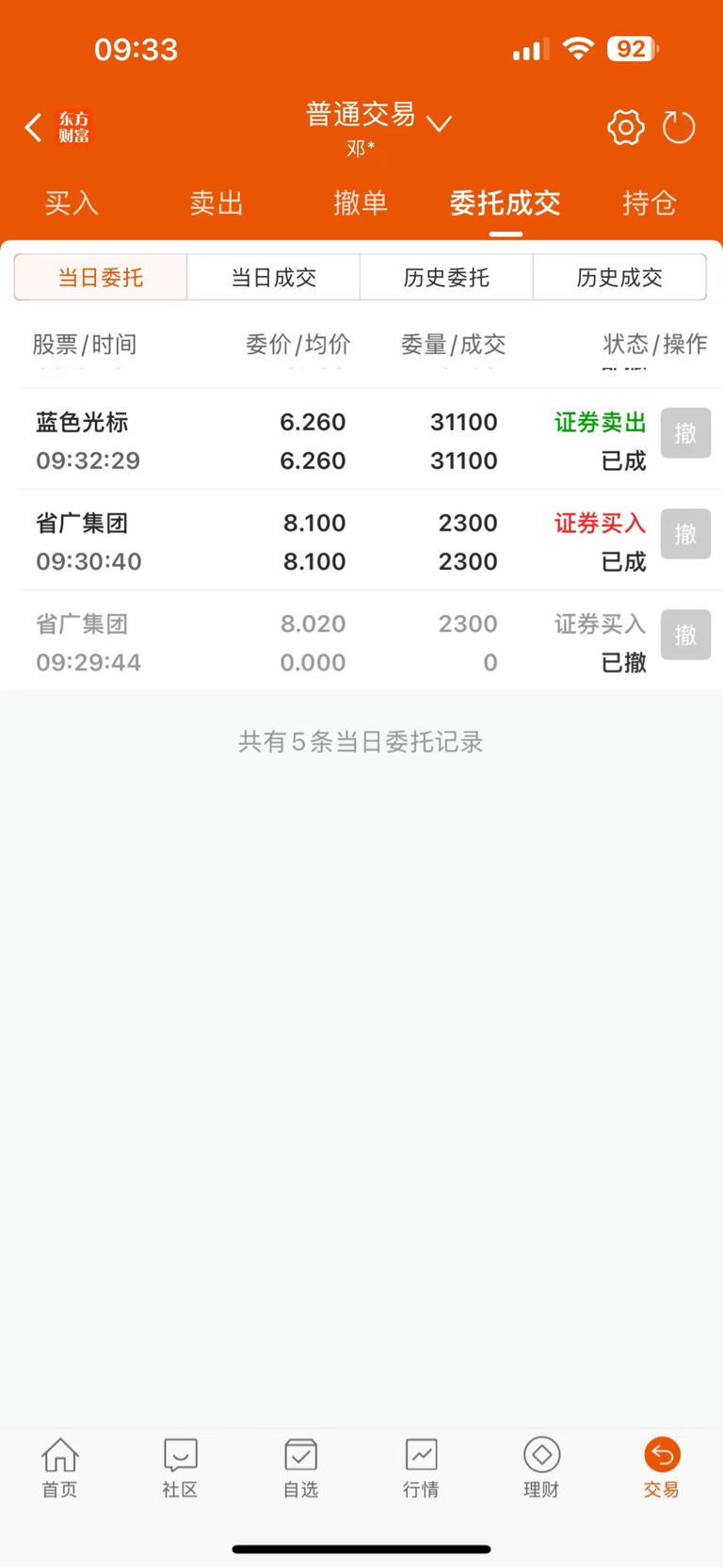The width and height of the screenshot is (723, 1568).
Task: Open the 社区 community tab
Action: (180, 1467)
